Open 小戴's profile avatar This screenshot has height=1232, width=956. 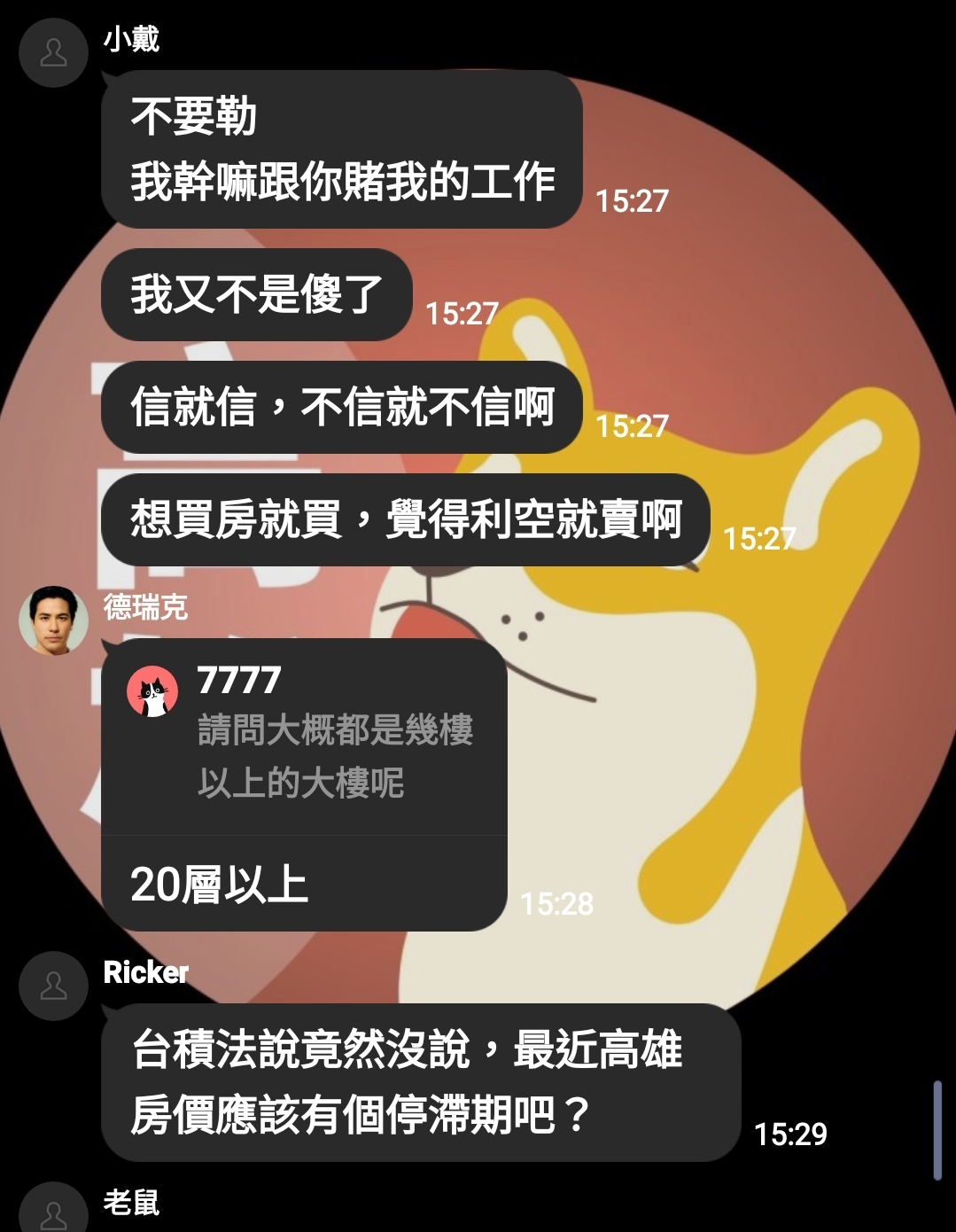tap(53, 53)
